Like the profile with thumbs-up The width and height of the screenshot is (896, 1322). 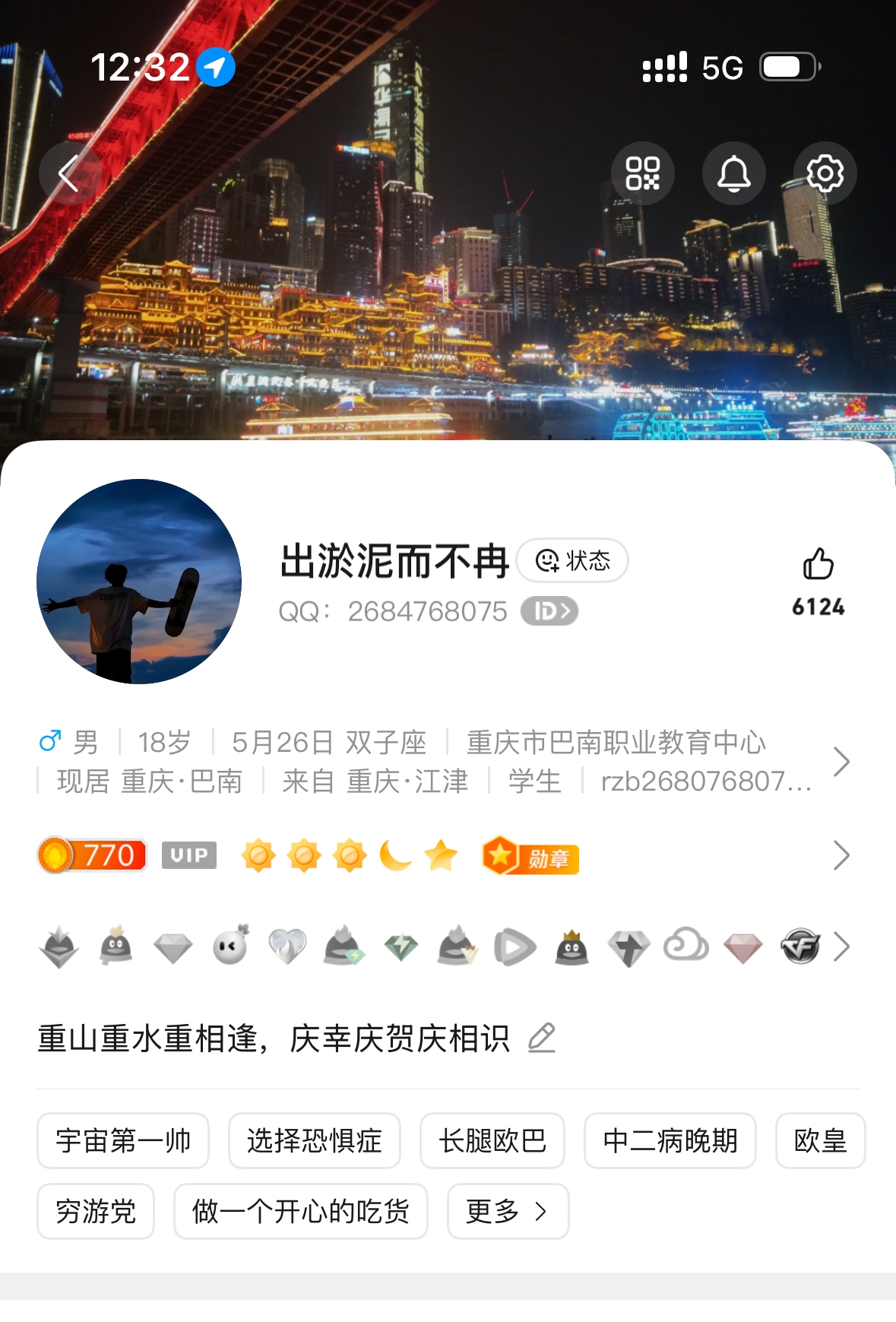coord(818,566)
